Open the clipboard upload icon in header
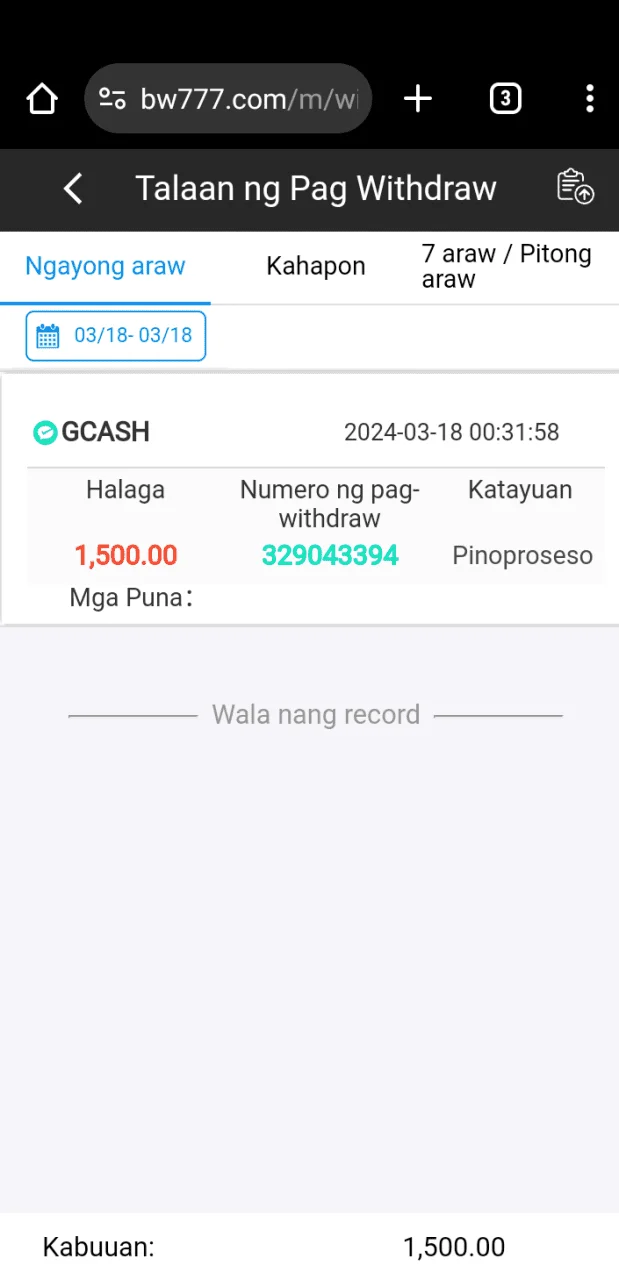Screen dimensions: 619x1280 click(575, 187)
